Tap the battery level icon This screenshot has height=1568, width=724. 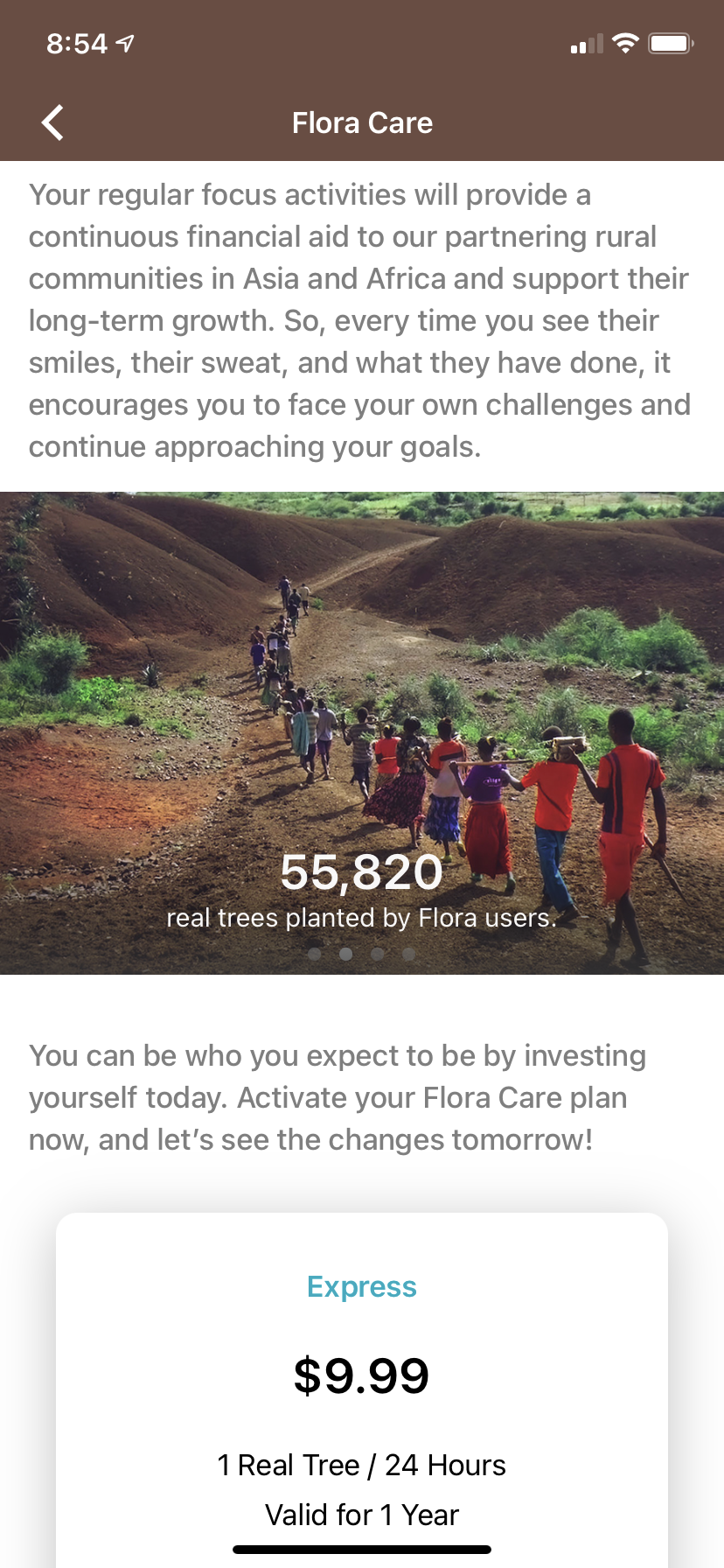click(670, 42)
